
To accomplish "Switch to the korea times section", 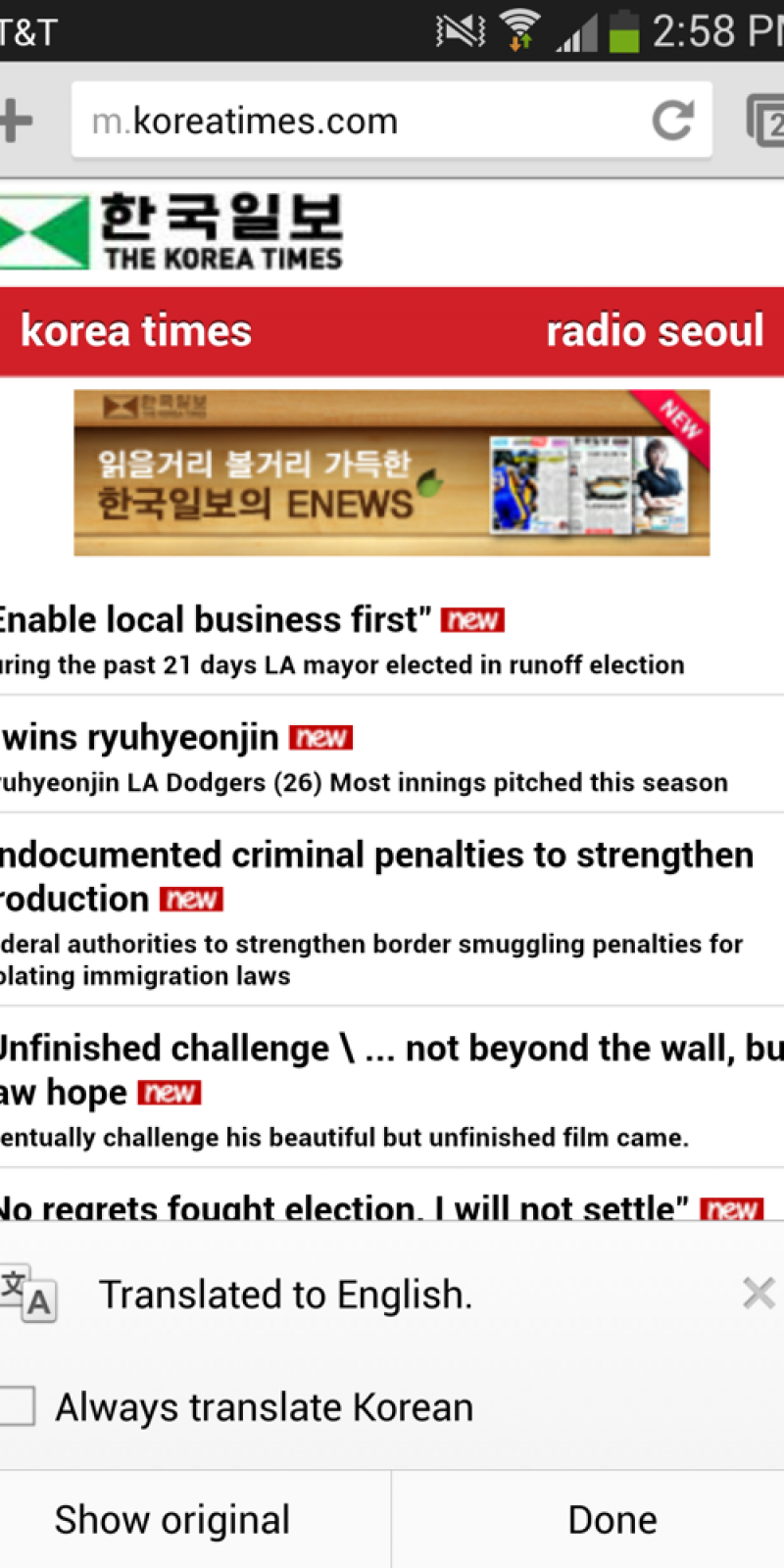I will [x=136, y=331].
